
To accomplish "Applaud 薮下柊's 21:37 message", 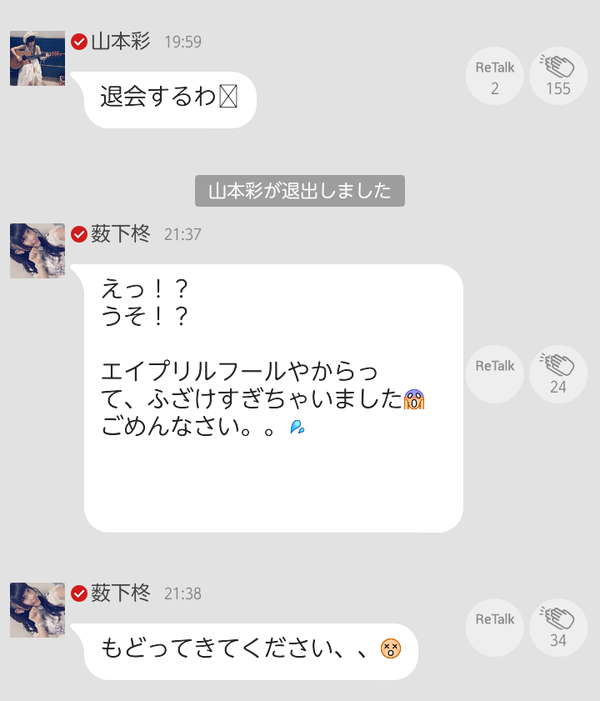I will coord(558,375).
